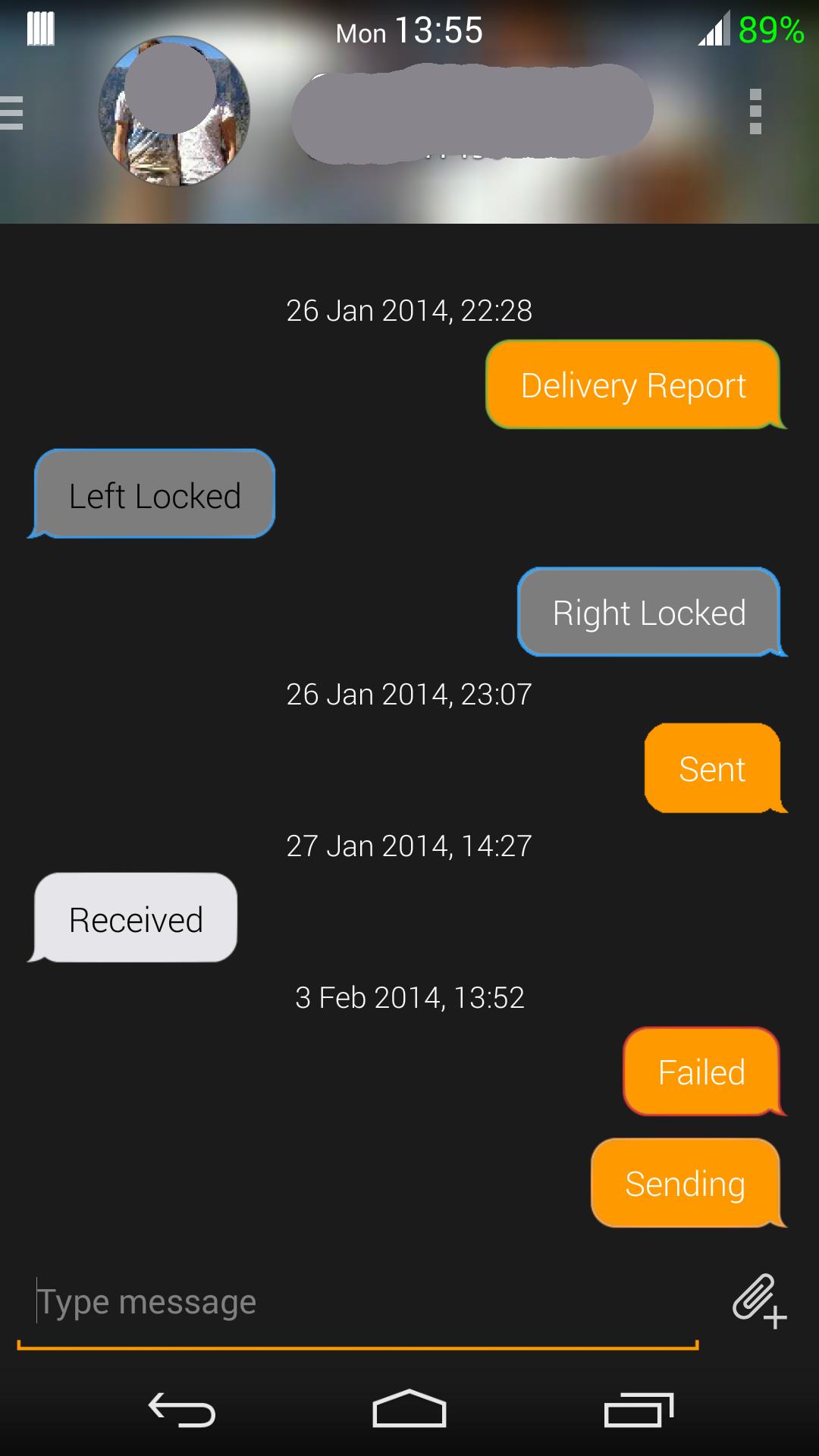819x1456 pixels.
Task: Open the recent apps view
Action: tap(639, 1410)
